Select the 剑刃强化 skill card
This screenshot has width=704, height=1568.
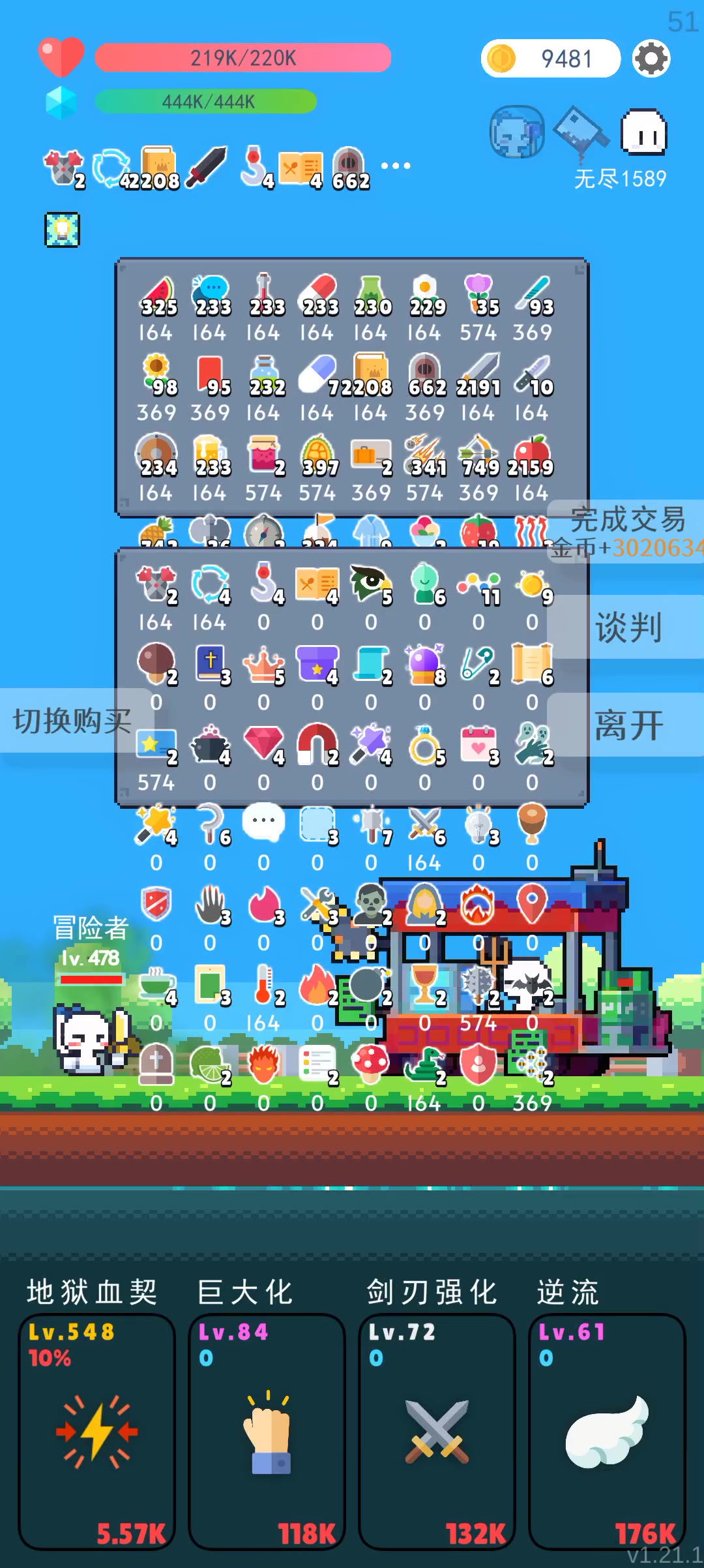point(437,1431)
